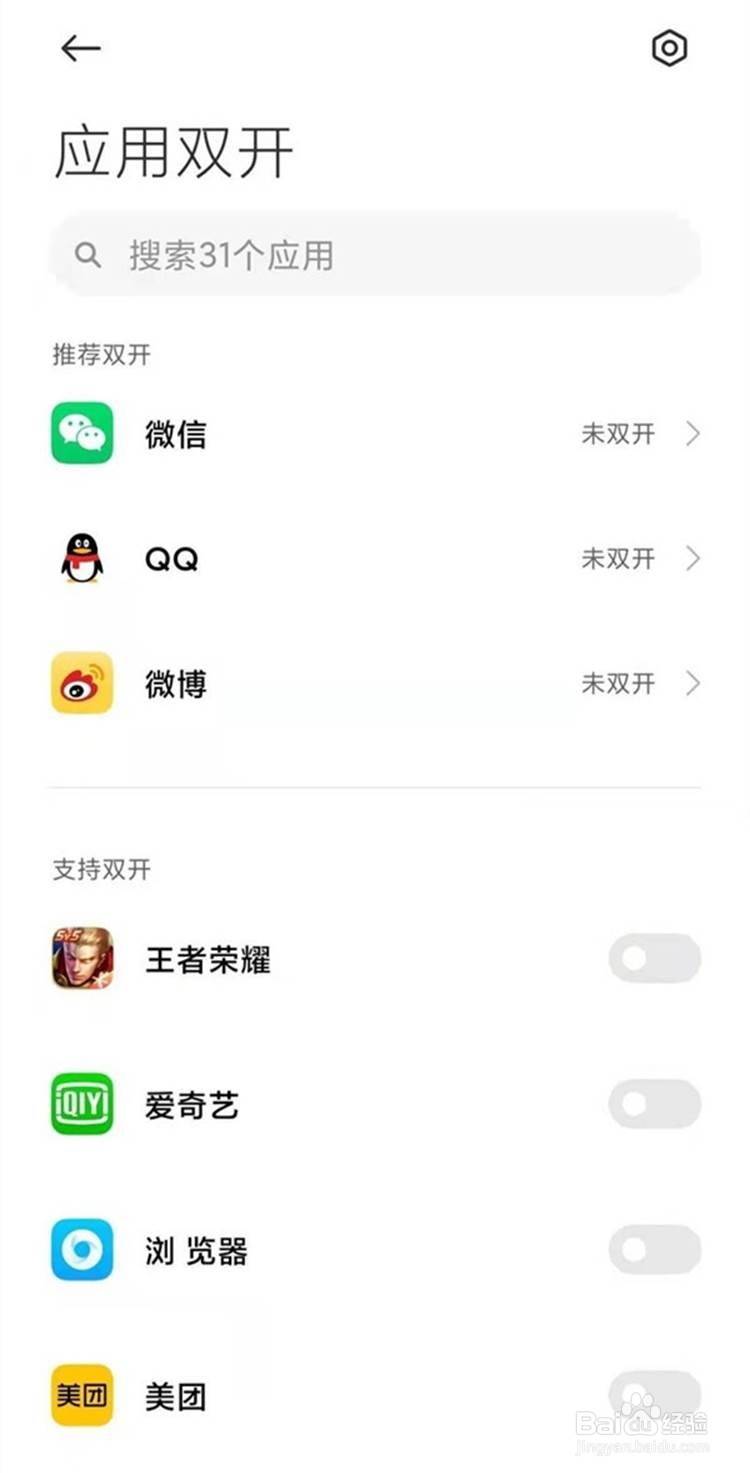Select the 支持双开 section header
This screenshot has width=750, height=1473.
(100, 870)
